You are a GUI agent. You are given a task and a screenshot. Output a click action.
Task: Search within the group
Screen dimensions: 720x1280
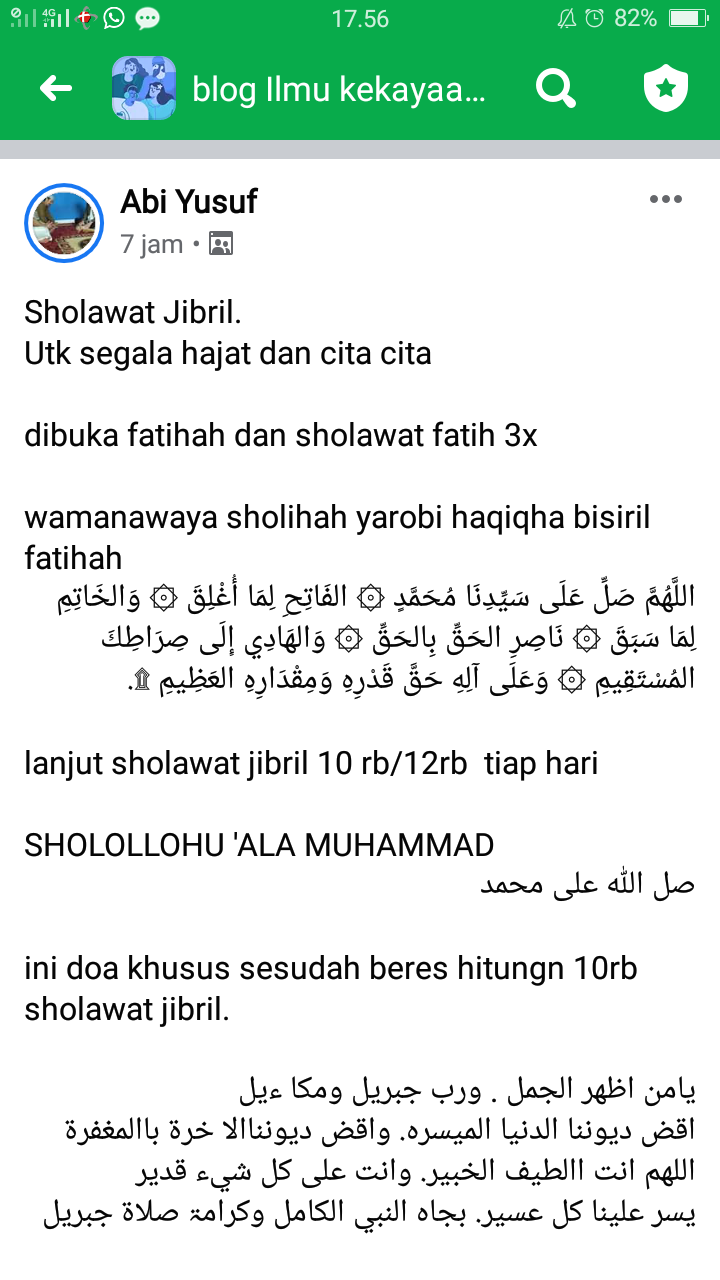(556, 89)
